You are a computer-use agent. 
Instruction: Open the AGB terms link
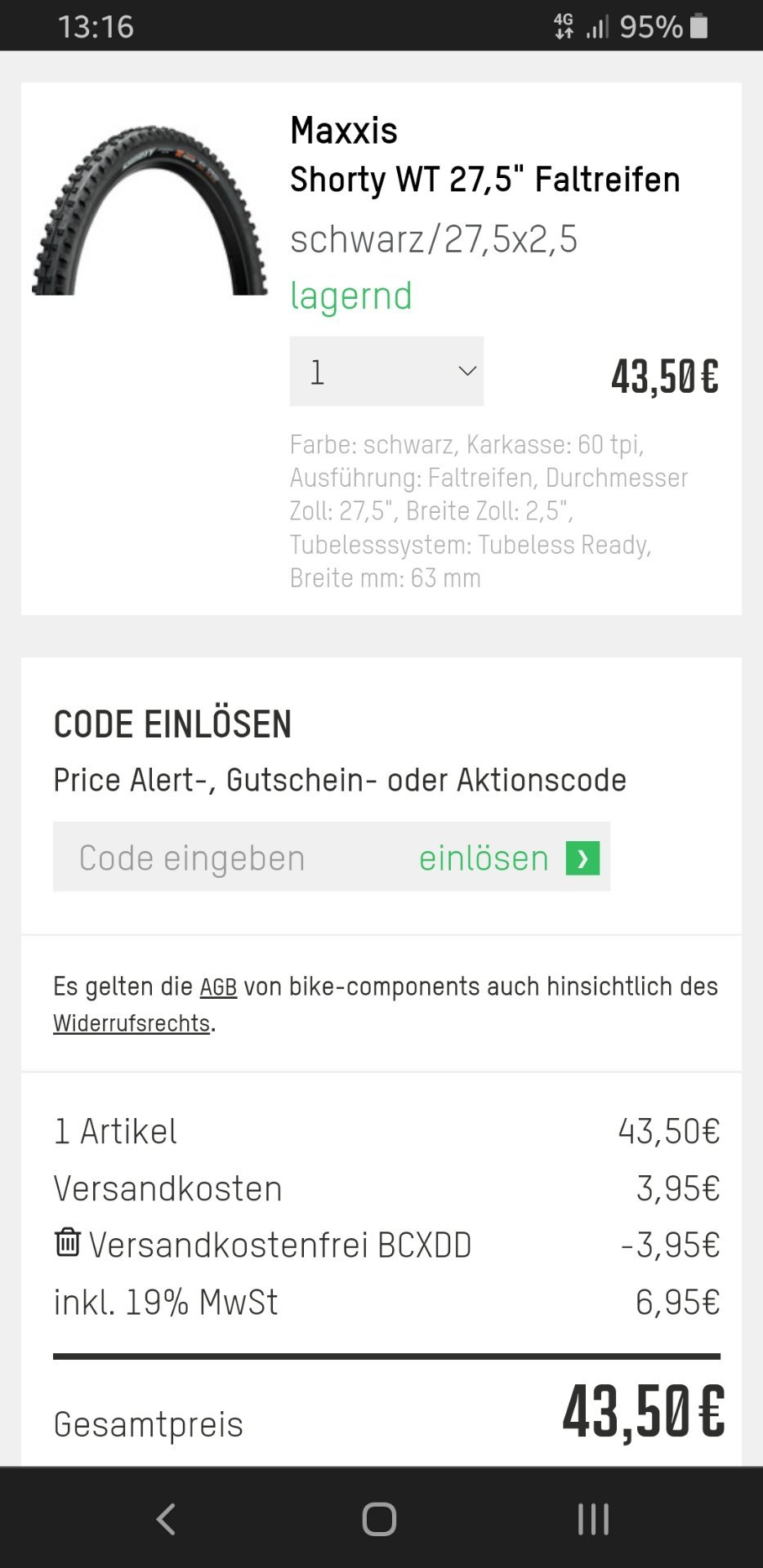[218, 987]
